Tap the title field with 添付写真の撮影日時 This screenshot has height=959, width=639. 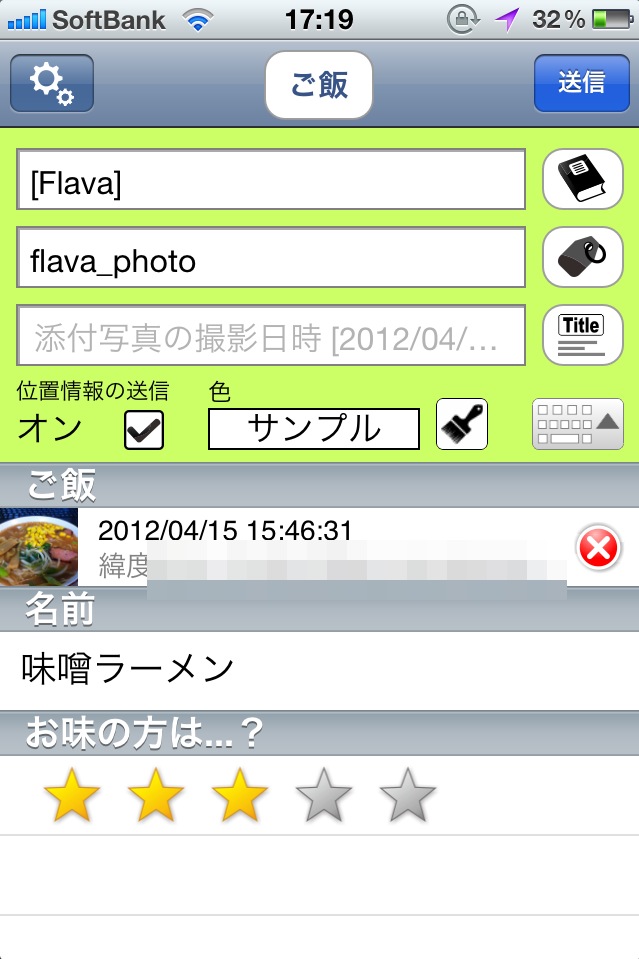coord(271,337)
